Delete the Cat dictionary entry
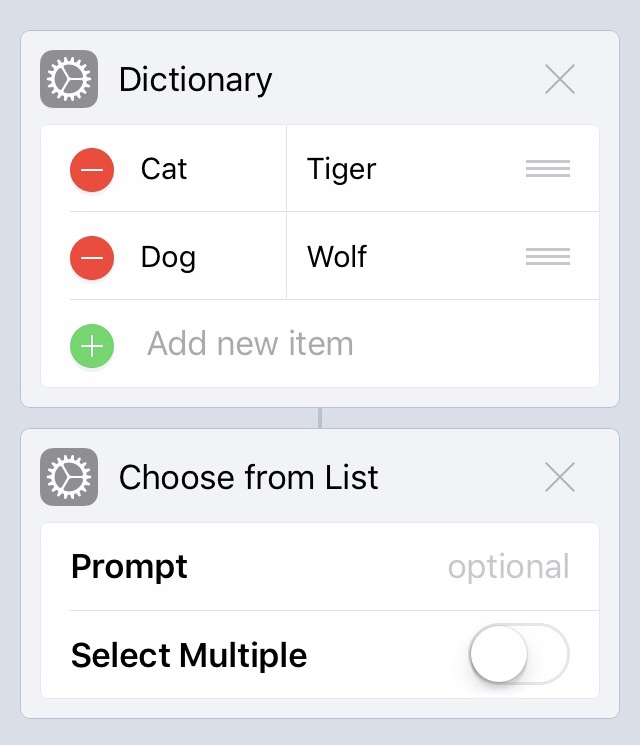This screenshot has width=640, height=745. point(92,169)
